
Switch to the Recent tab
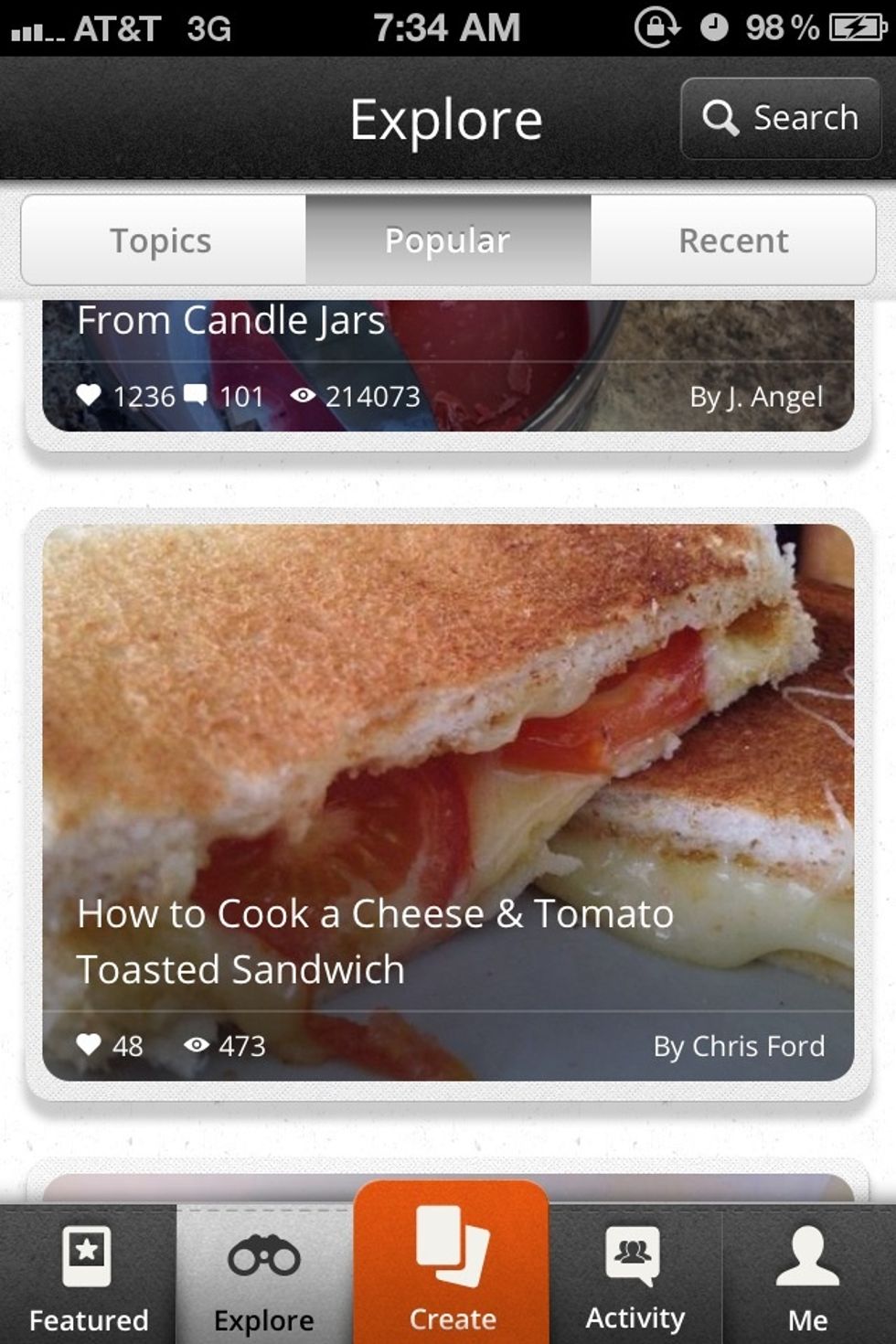(x=733, y=240)
